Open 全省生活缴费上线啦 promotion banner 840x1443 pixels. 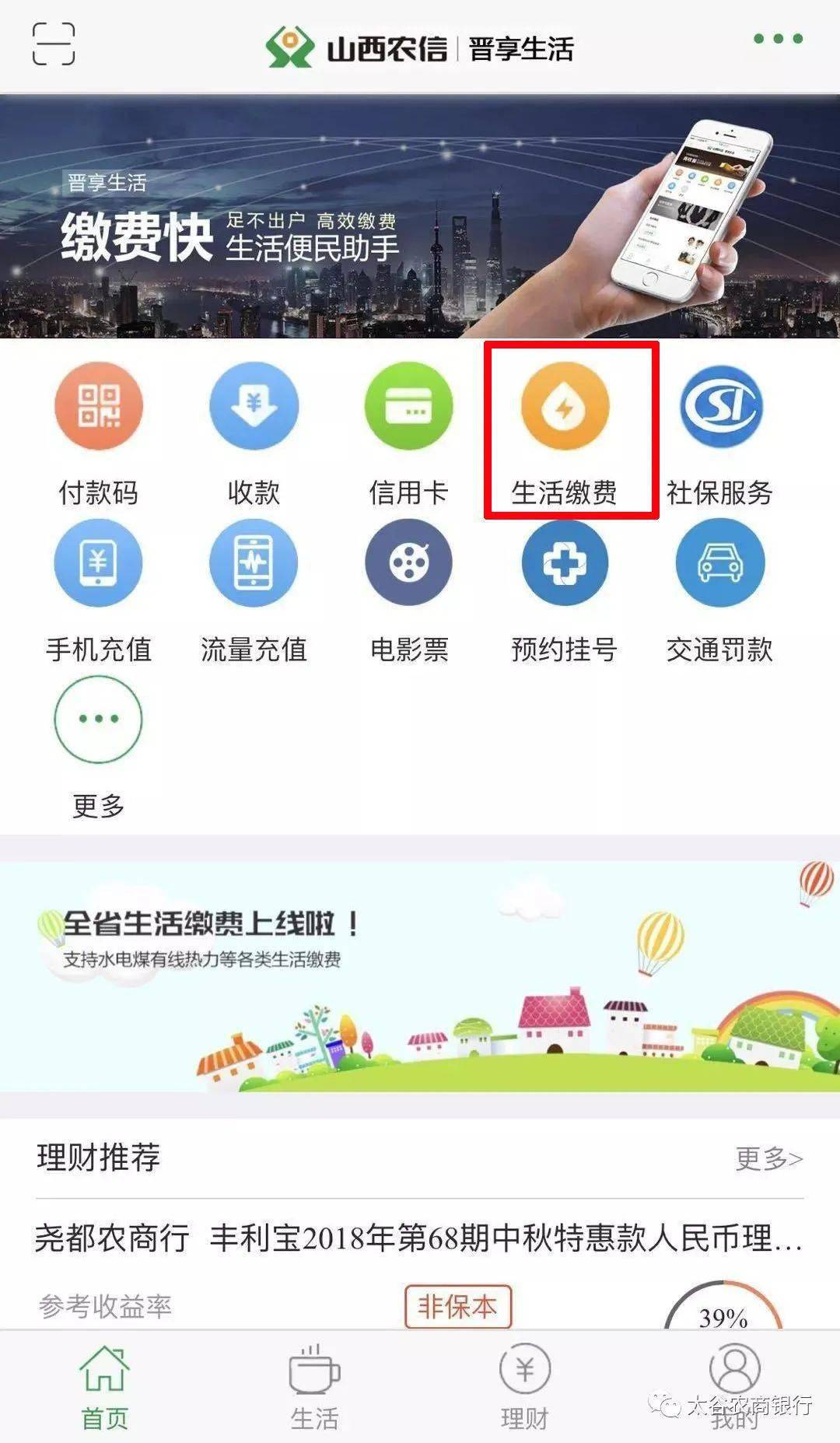(x=420, y=977)
